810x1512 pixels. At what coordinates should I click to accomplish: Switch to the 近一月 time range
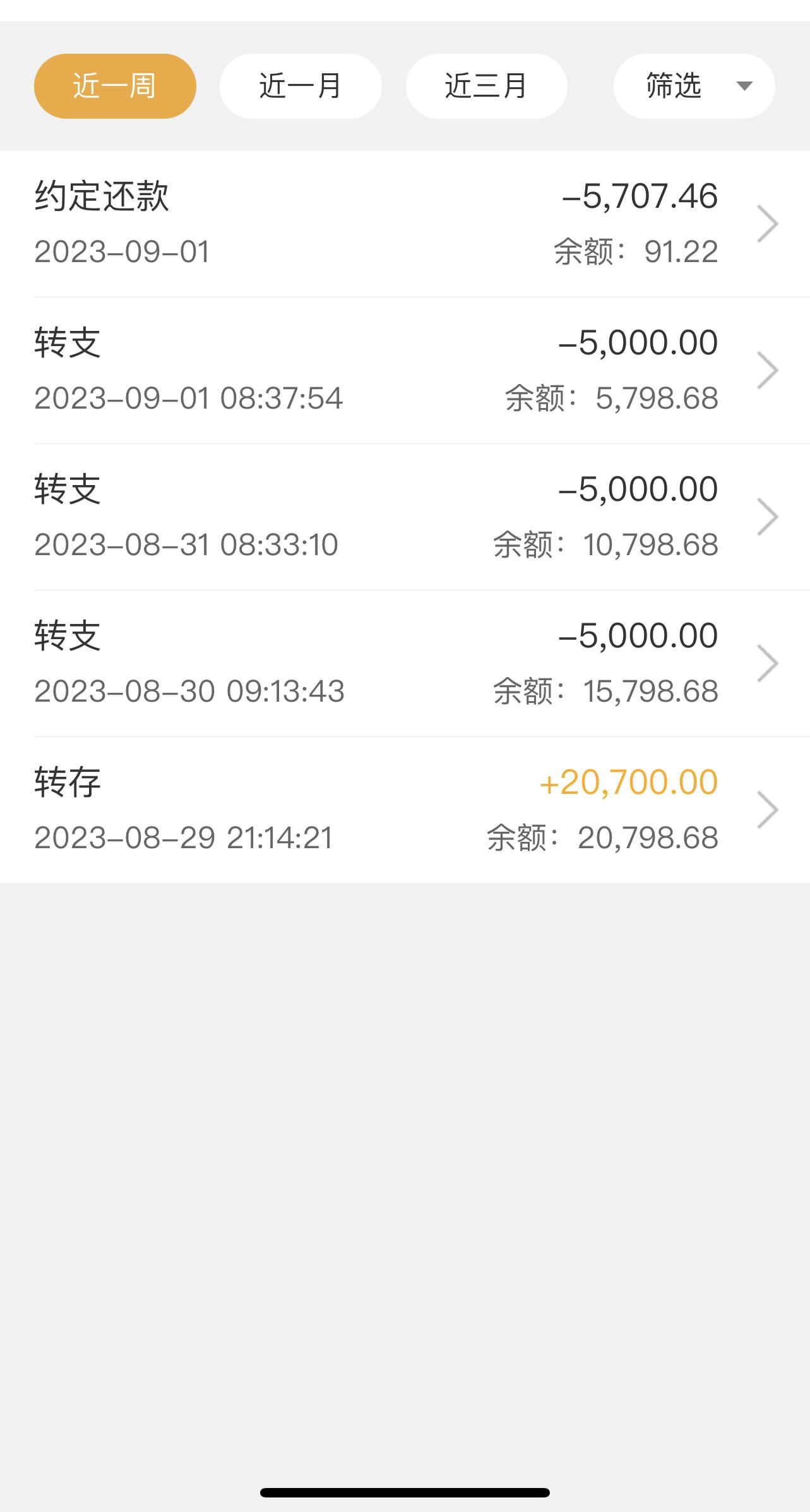(x=301, y=86)
